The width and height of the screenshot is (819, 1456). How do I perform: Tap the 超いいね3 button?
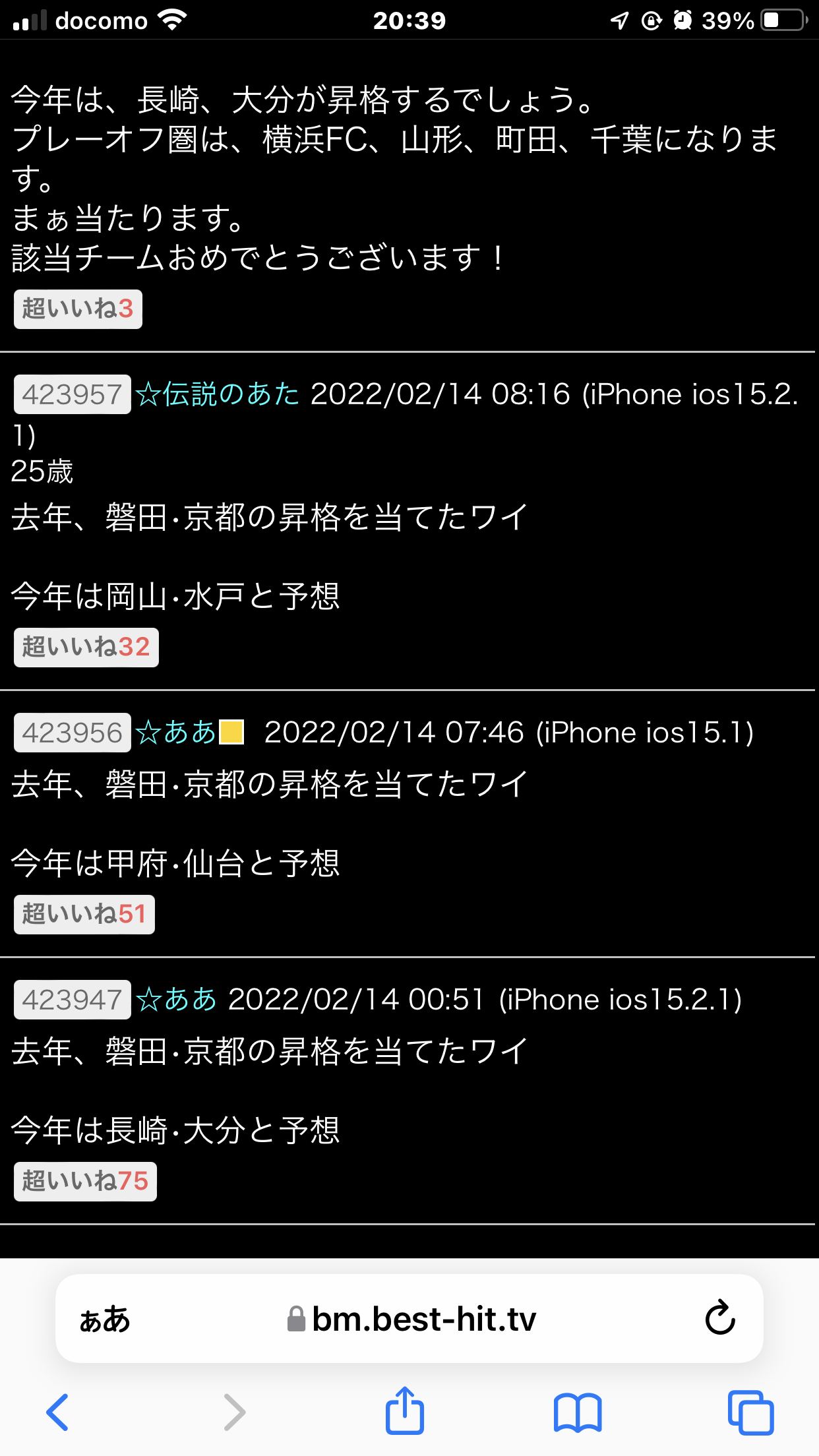78,309
